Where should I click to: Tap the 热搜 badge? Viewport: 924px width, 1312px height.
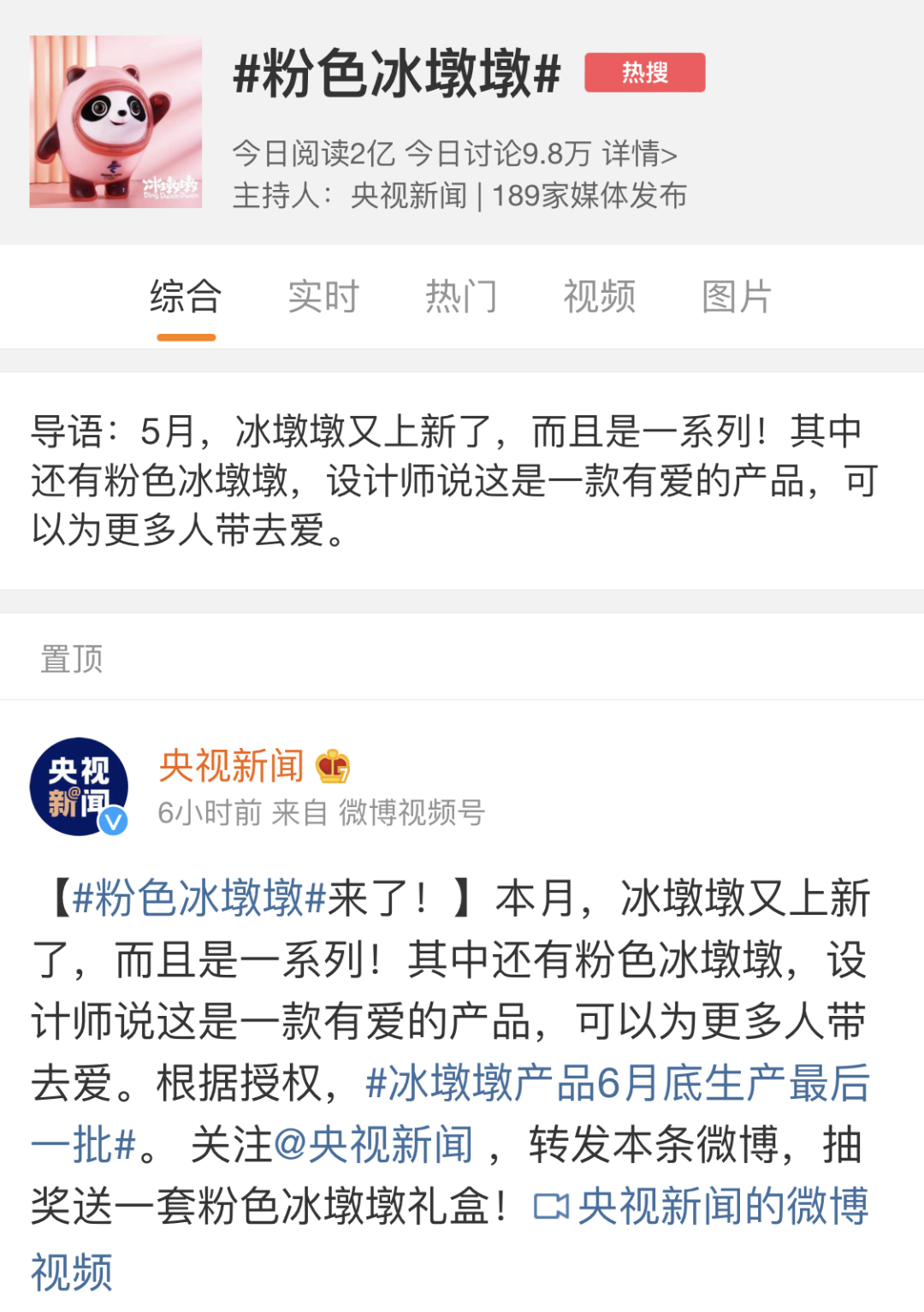[644, 73]
